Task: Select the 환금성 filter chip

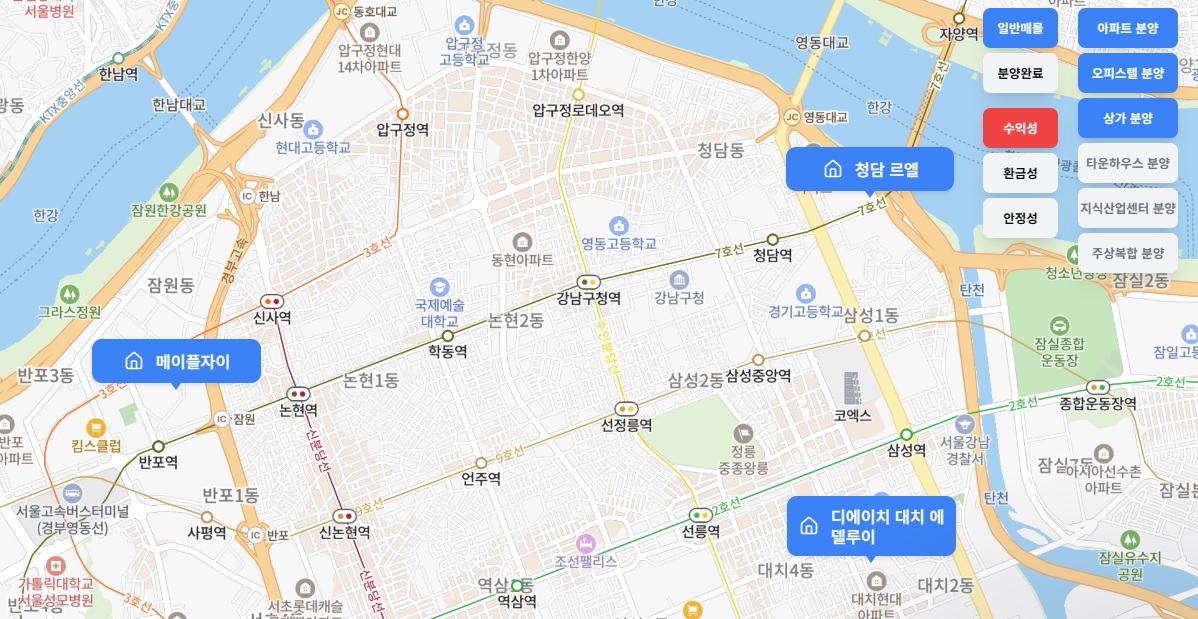Action: [1020, 173]
